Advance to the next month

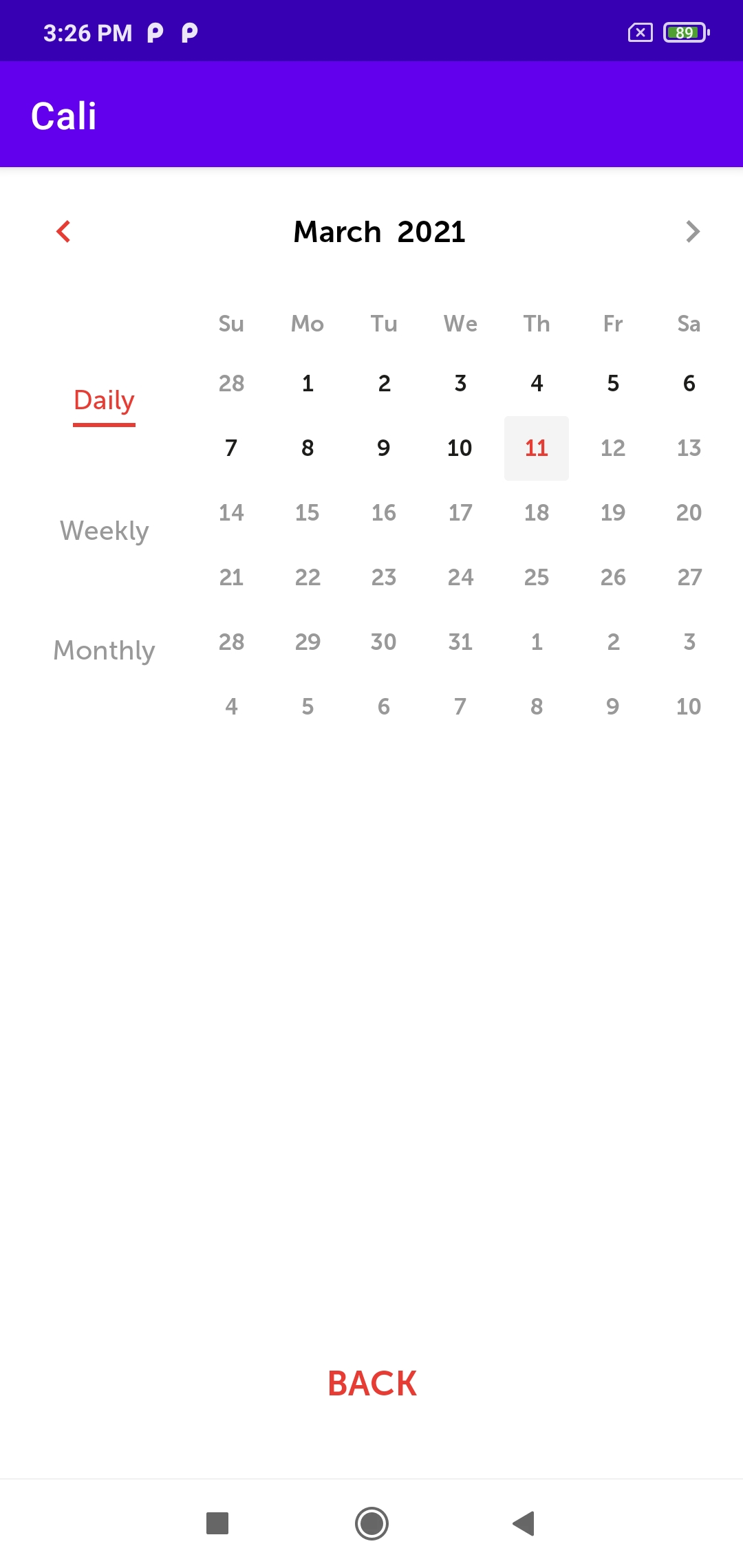tap(693, 232)
